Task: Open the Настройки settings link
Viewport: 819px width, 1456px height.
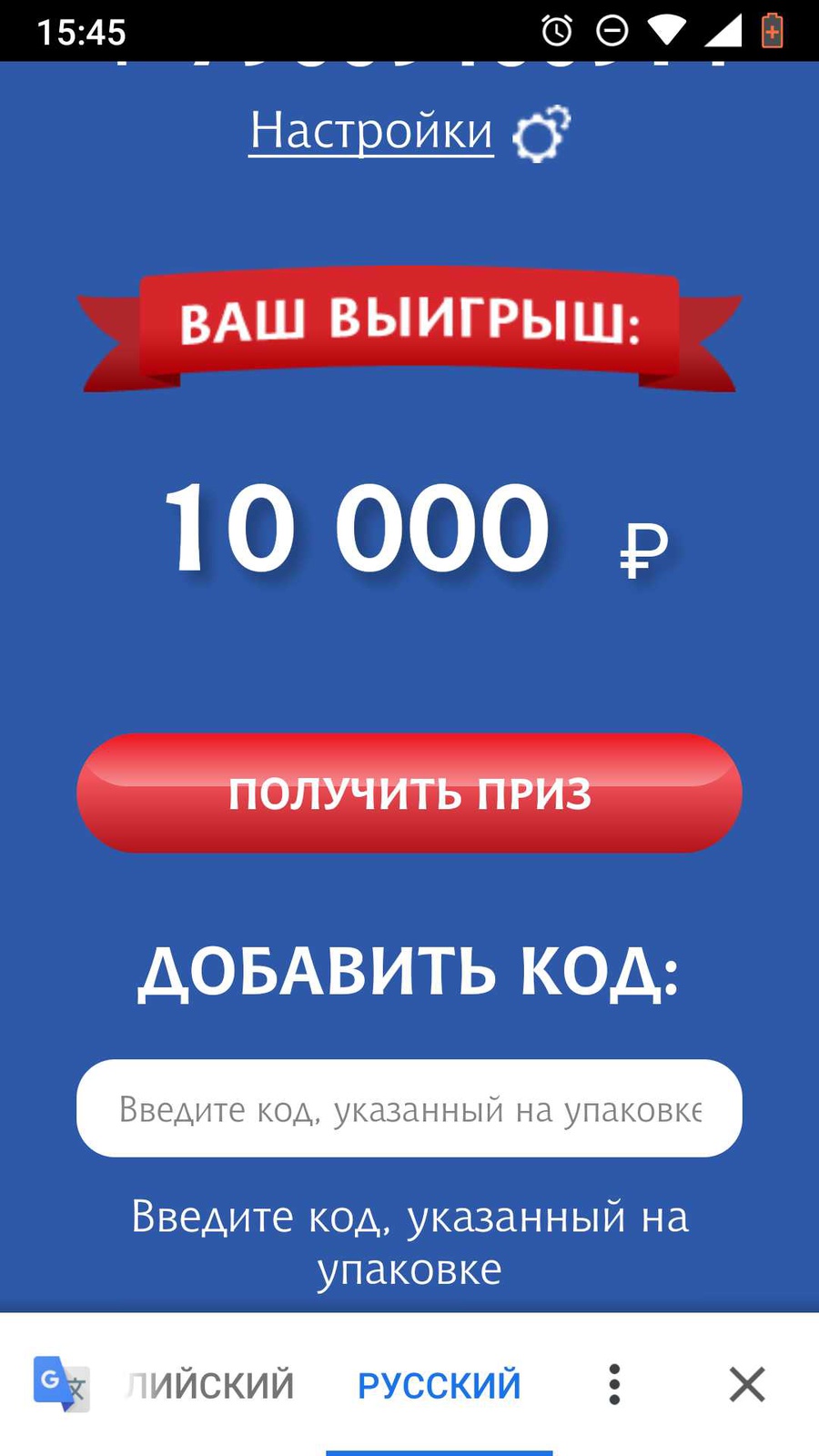Action: point(371,131)
